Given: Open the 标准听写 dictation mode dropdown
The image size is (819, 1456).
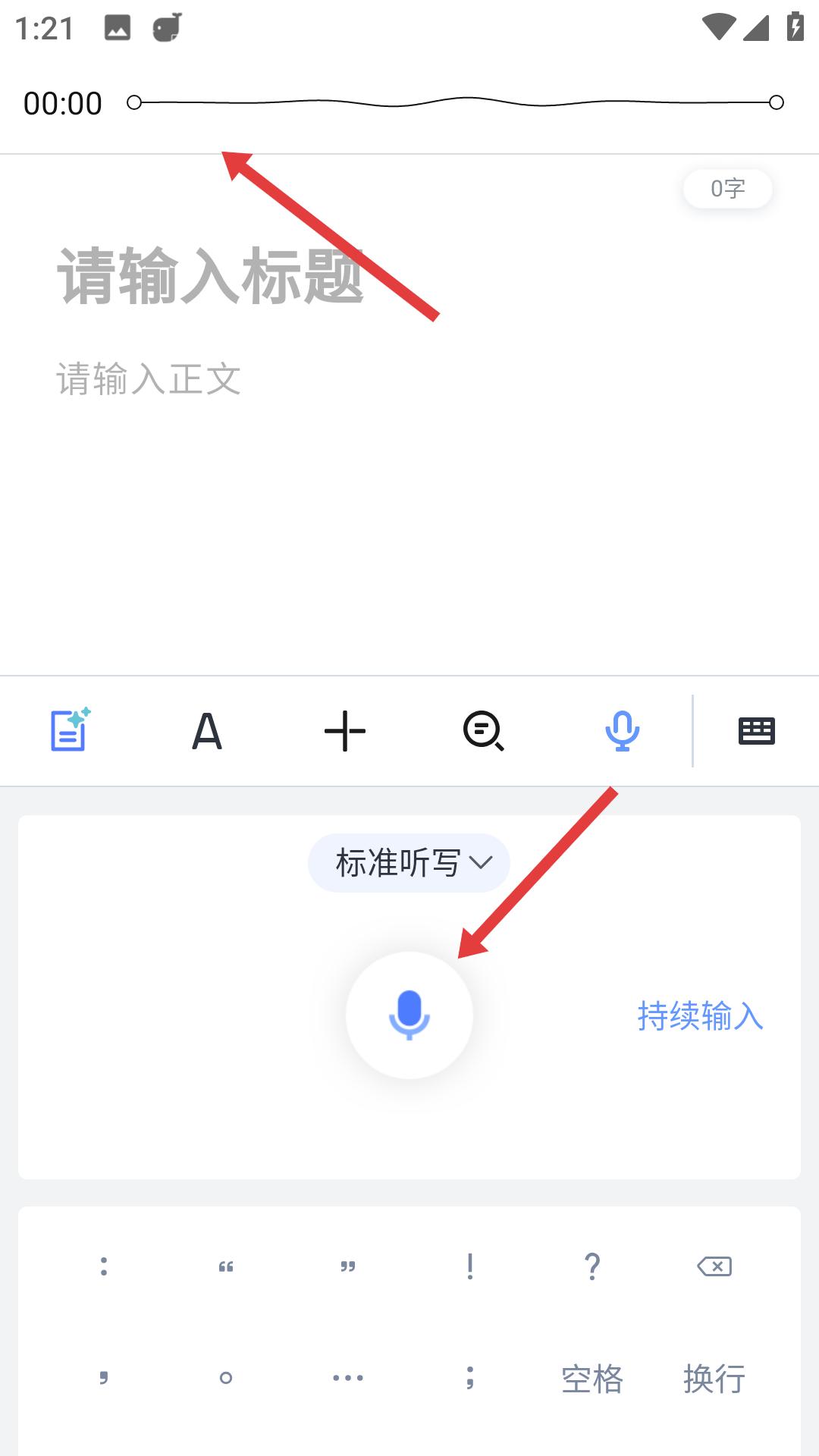Looking at the screenshot, I should coord(408,861).
